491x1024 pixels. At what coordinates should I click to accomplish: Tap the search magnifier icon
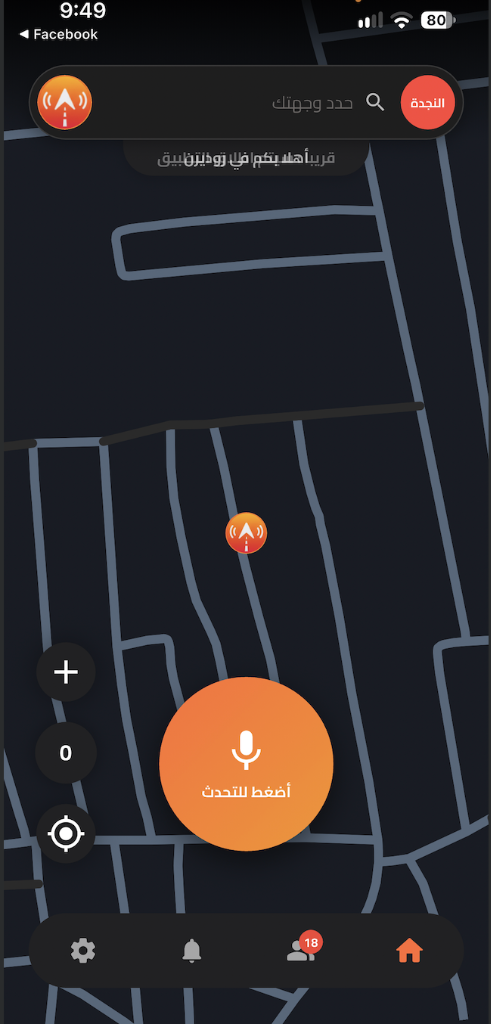pyautogui.click(x=375, y=103)
